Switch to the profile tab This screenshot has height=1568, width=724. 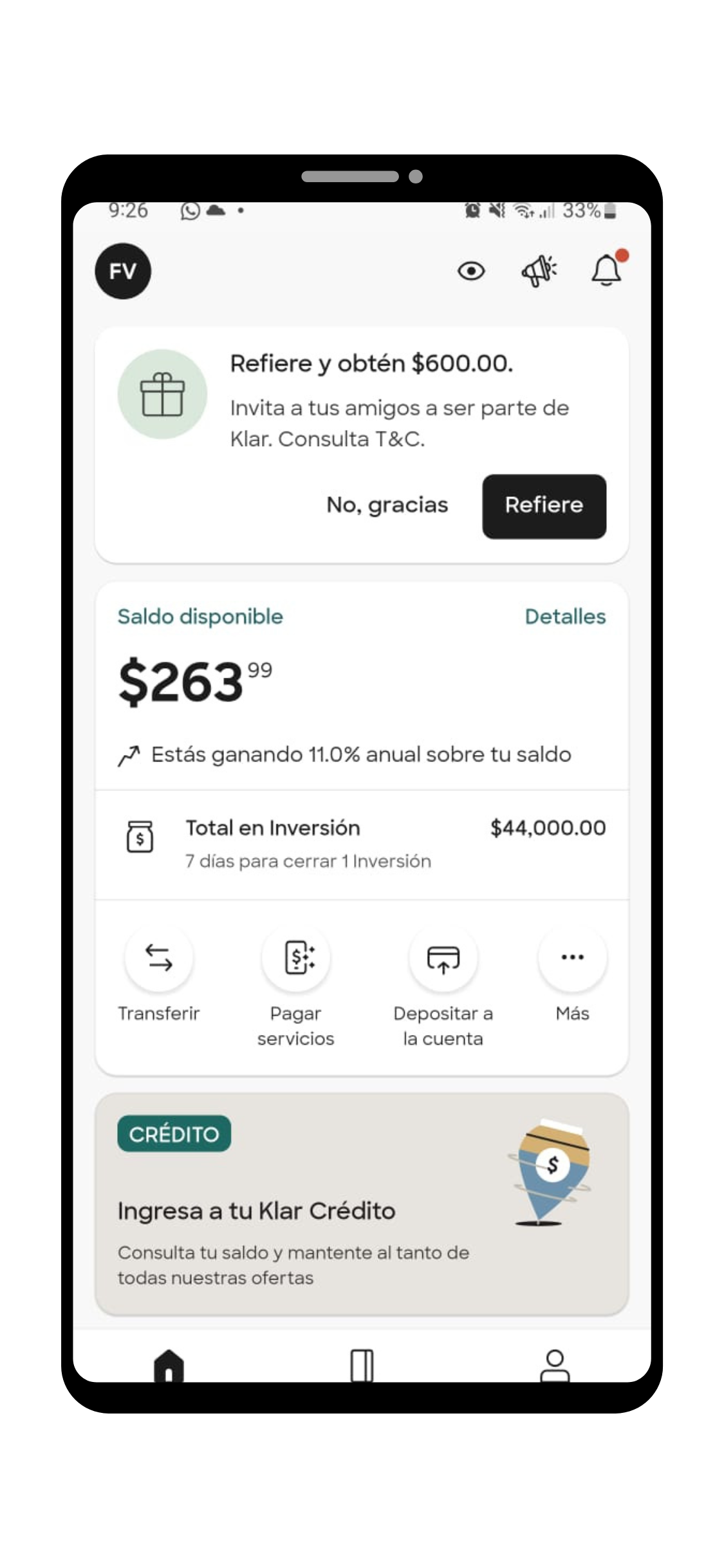pyautogui.click(x=555, y=1364)
